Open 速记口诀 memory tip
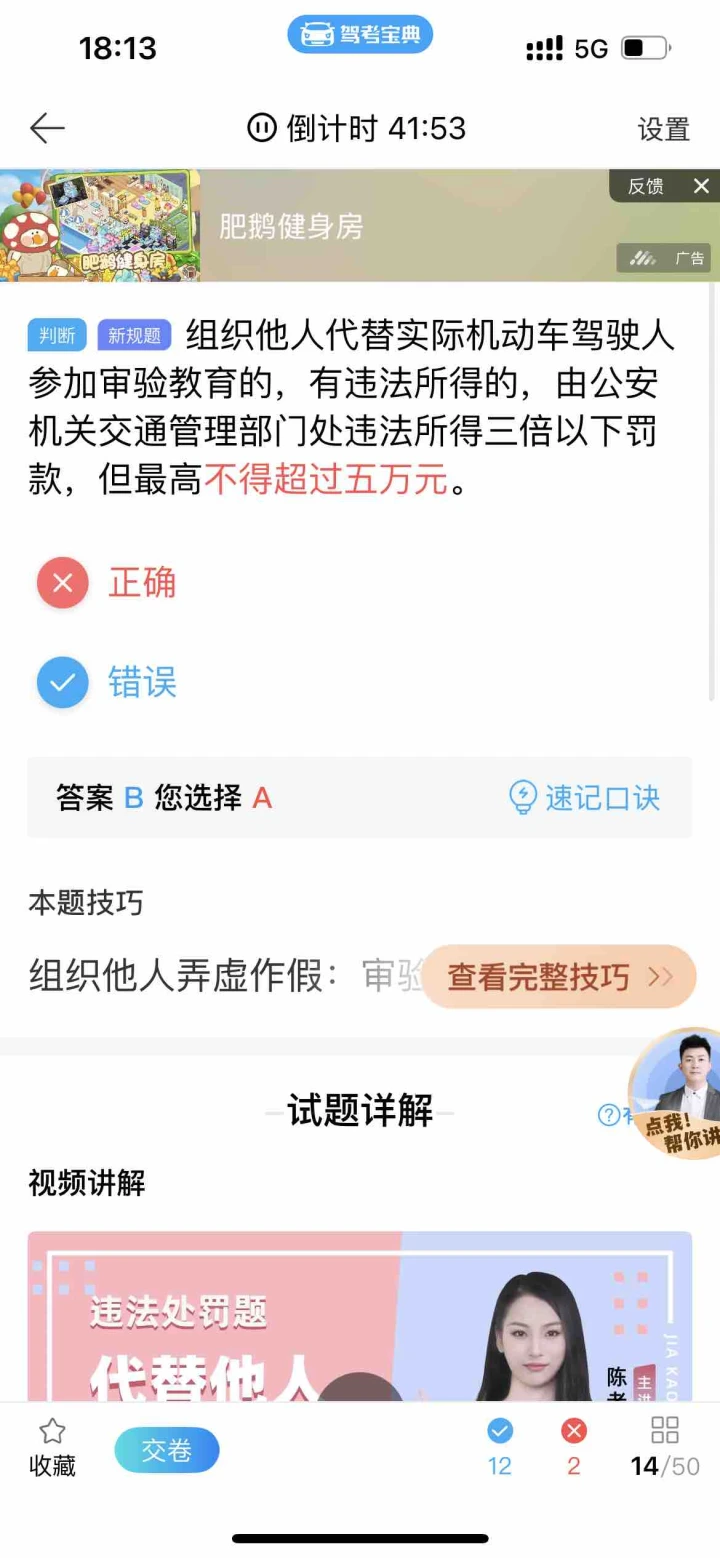Viewport: 720px width, 1558px height. point(585,798)
